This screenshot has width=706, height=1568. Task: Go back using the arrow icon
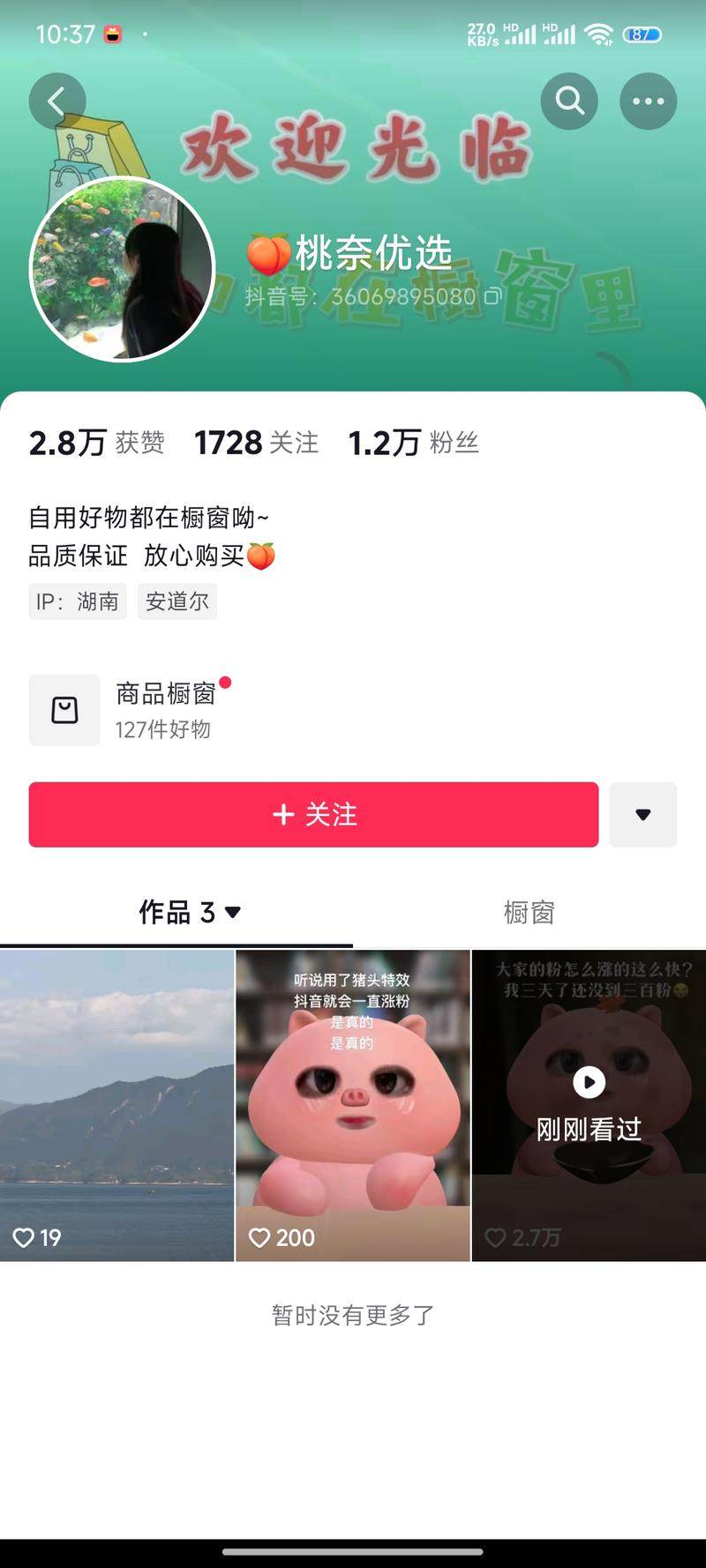[x=57, y=101]
